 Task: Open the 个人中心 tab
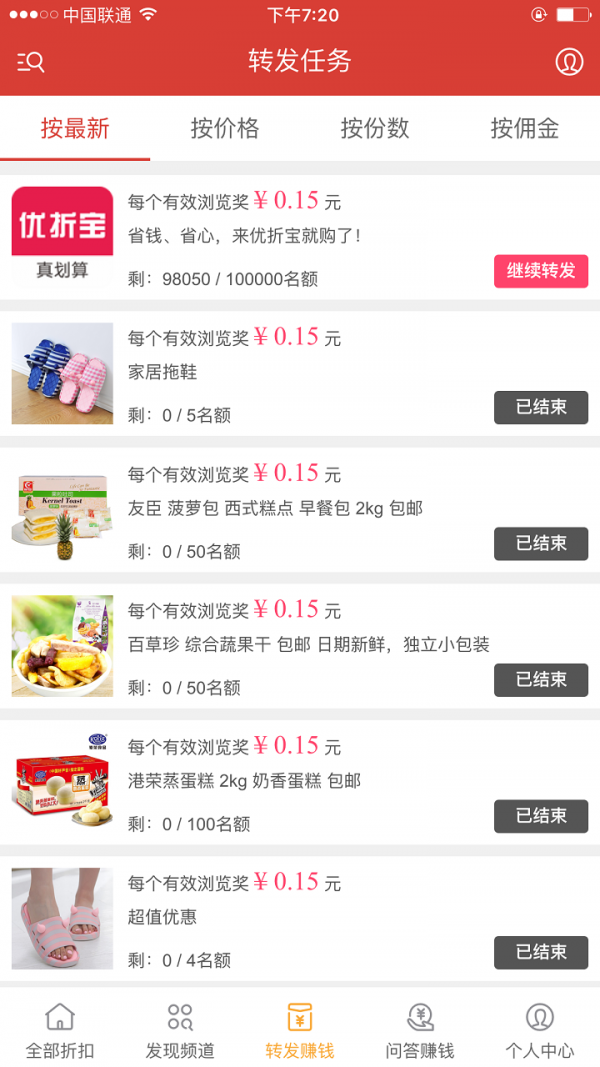(540, 1030)
